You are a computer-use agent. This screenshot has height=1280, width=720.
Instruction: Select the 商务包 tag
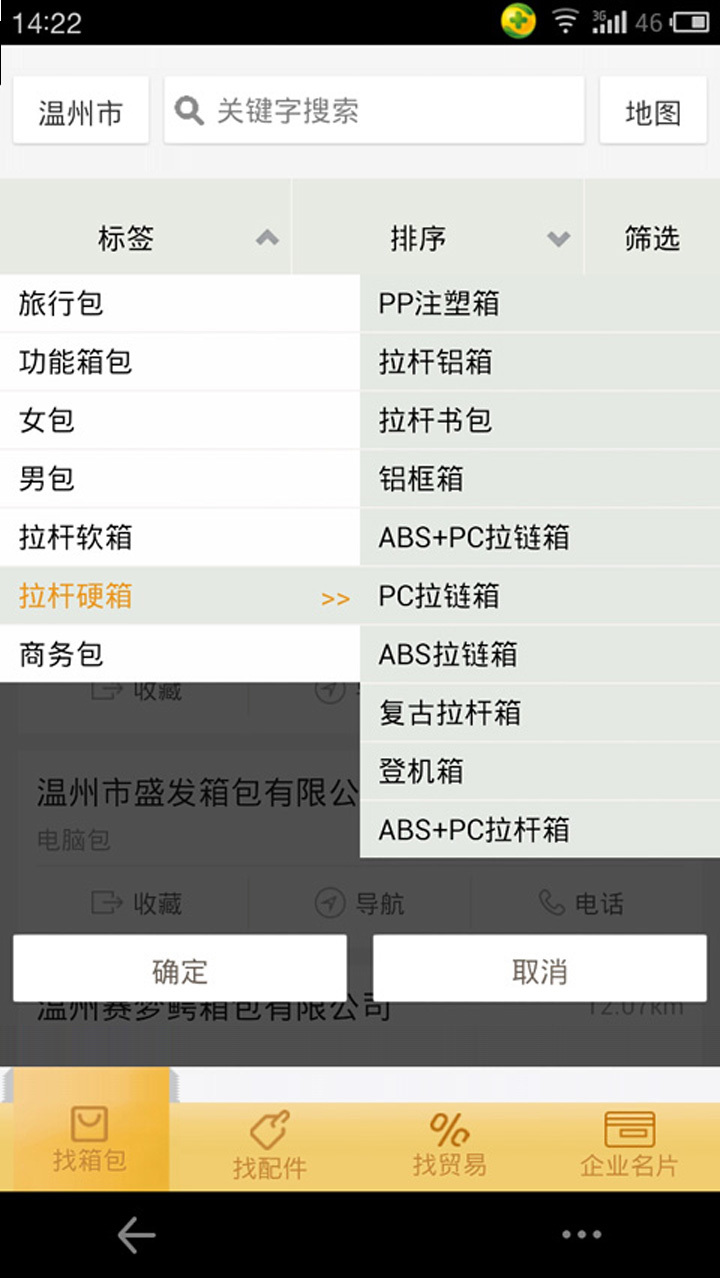[x=180, y=654]
